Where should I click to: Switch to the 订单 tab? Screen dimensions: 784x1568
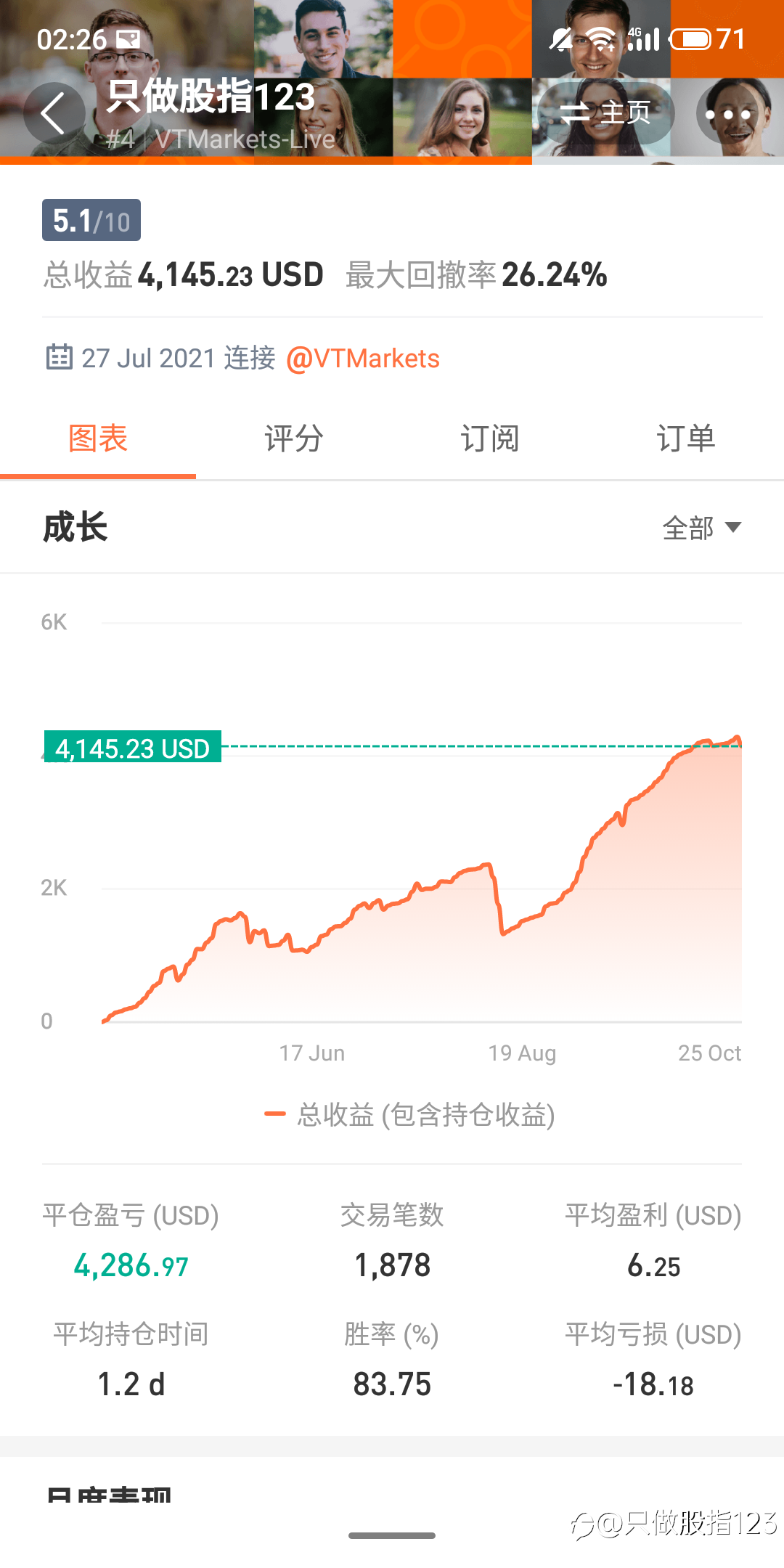[x=686, y=438]
